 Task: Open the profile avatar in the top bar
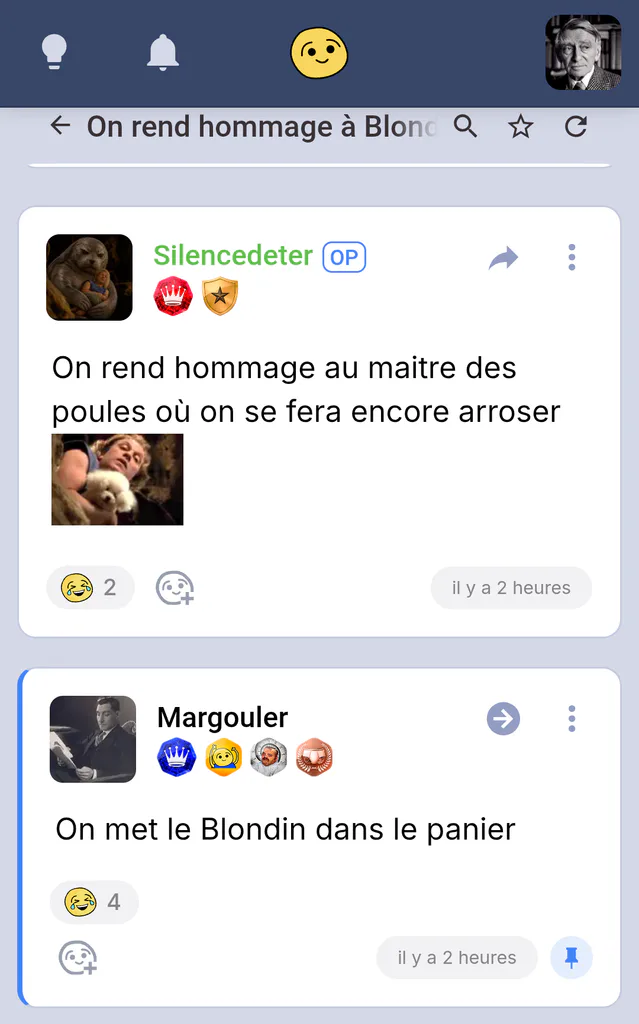(x=583, y=52)
